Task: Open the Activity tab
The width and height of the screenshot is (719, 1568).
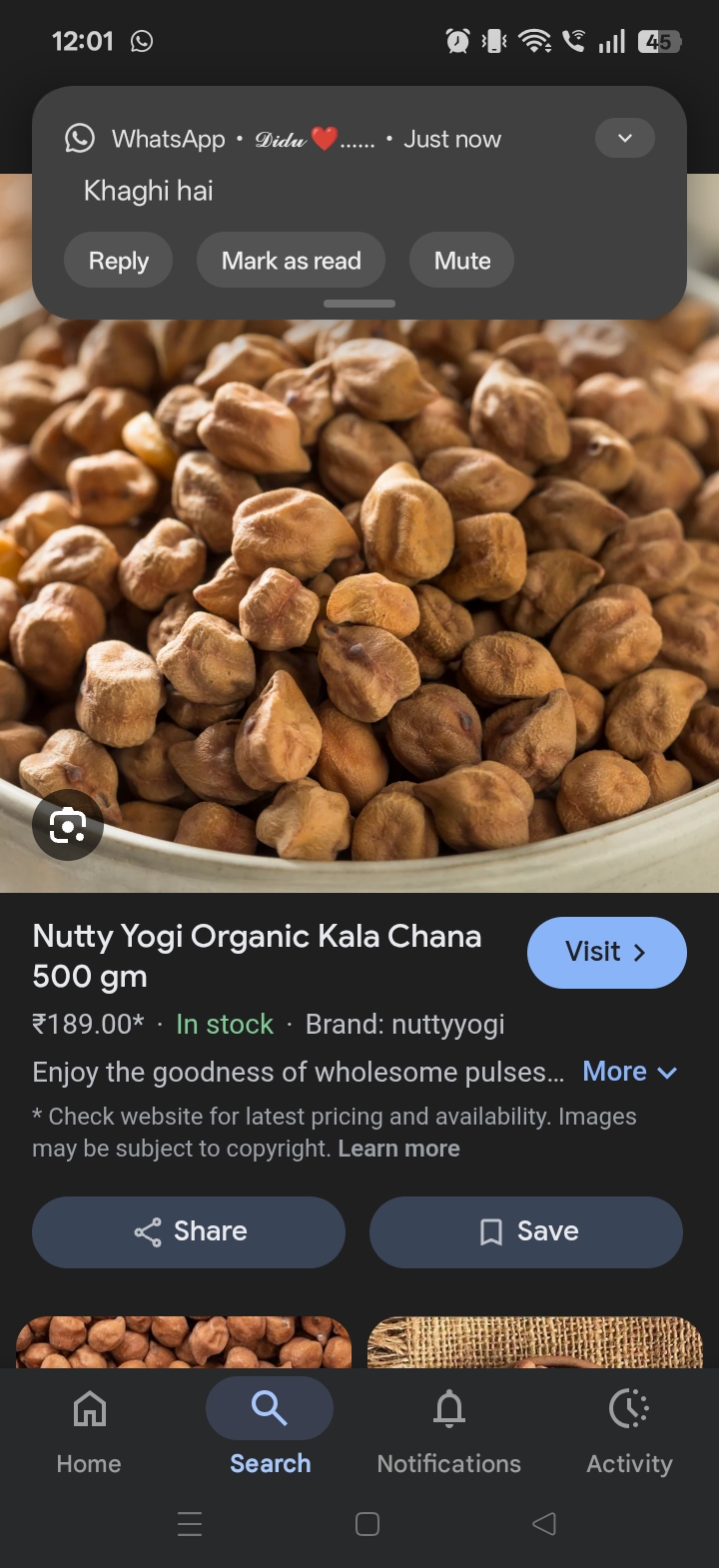Action: point(629,1430)
